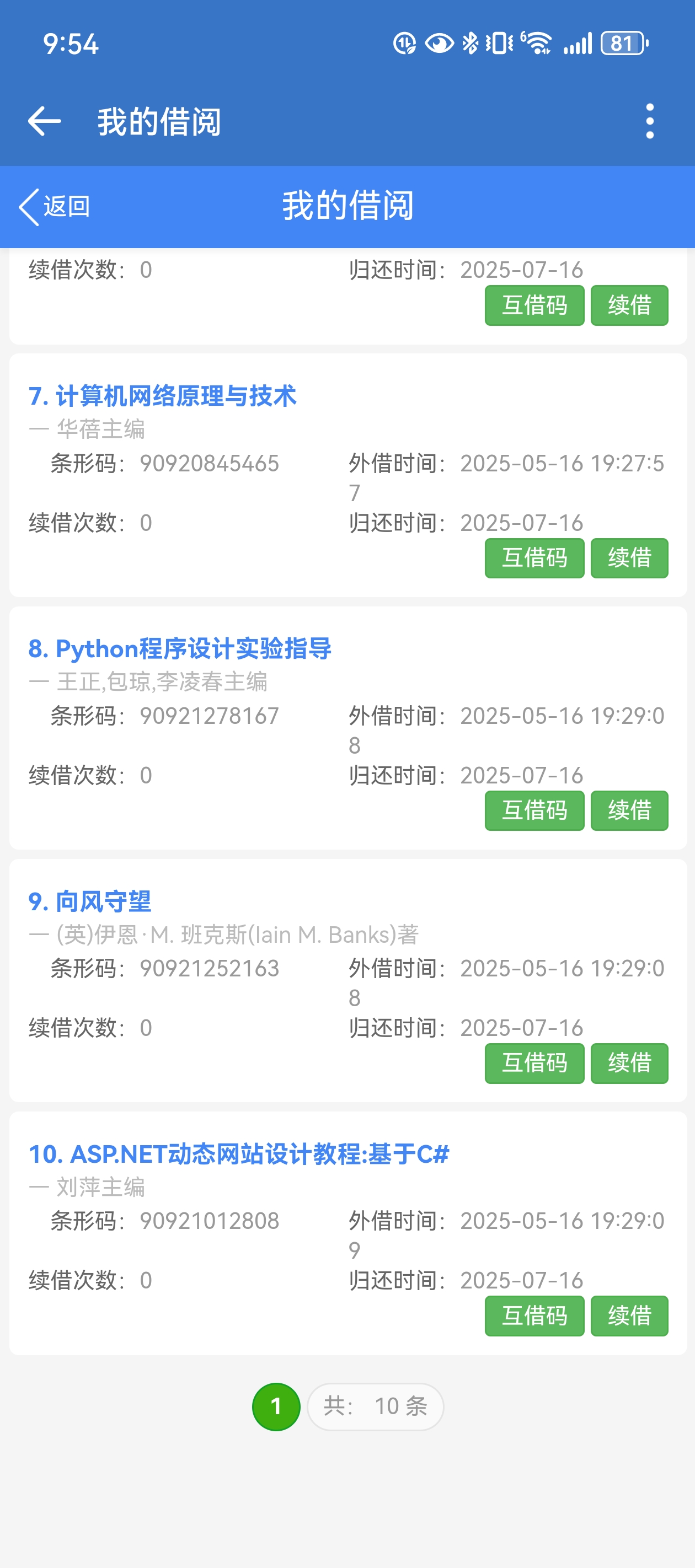Open the three-dot overflow menu
Screen dimensions: 695x1568
tap(649, 121)
